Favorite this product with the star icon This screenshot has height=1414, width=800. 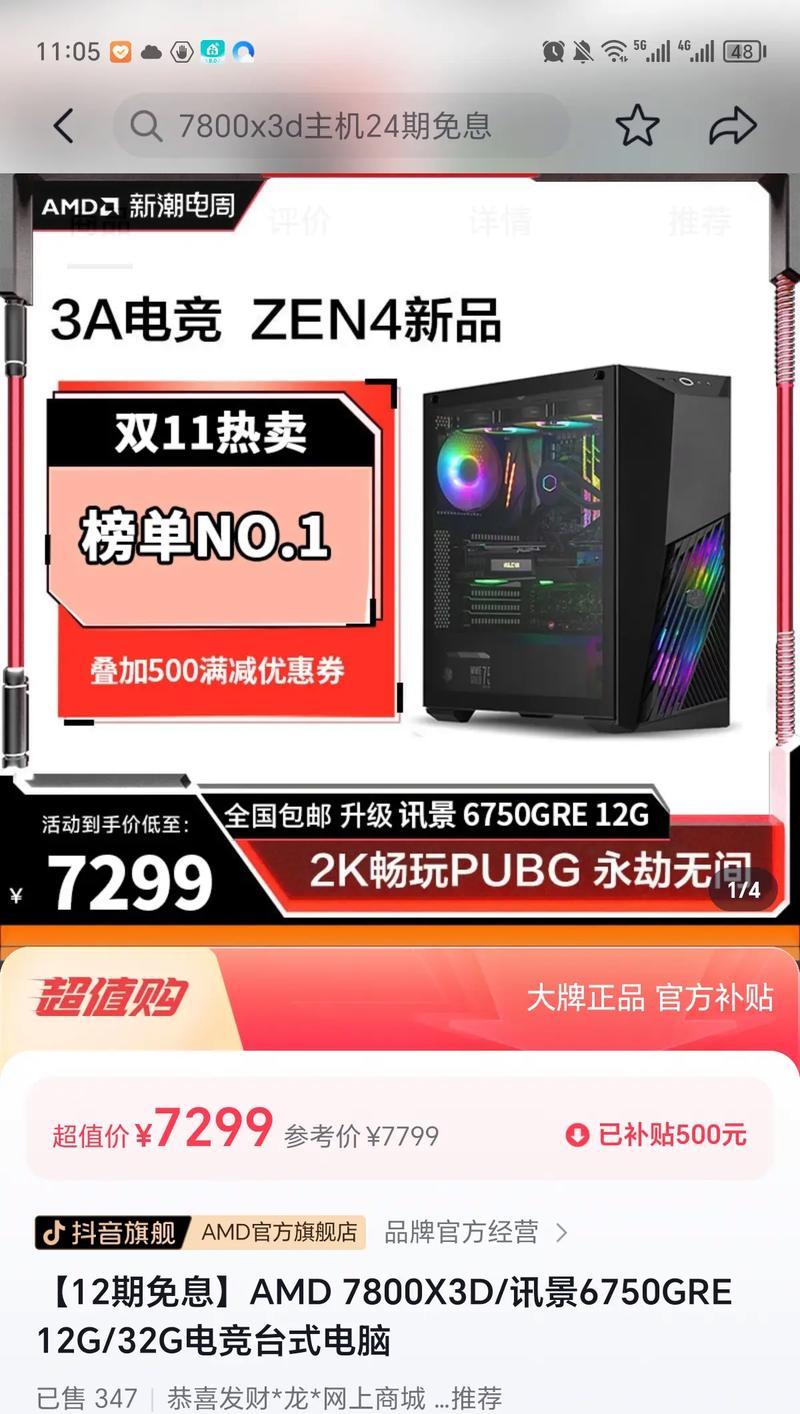coord(637,127)
